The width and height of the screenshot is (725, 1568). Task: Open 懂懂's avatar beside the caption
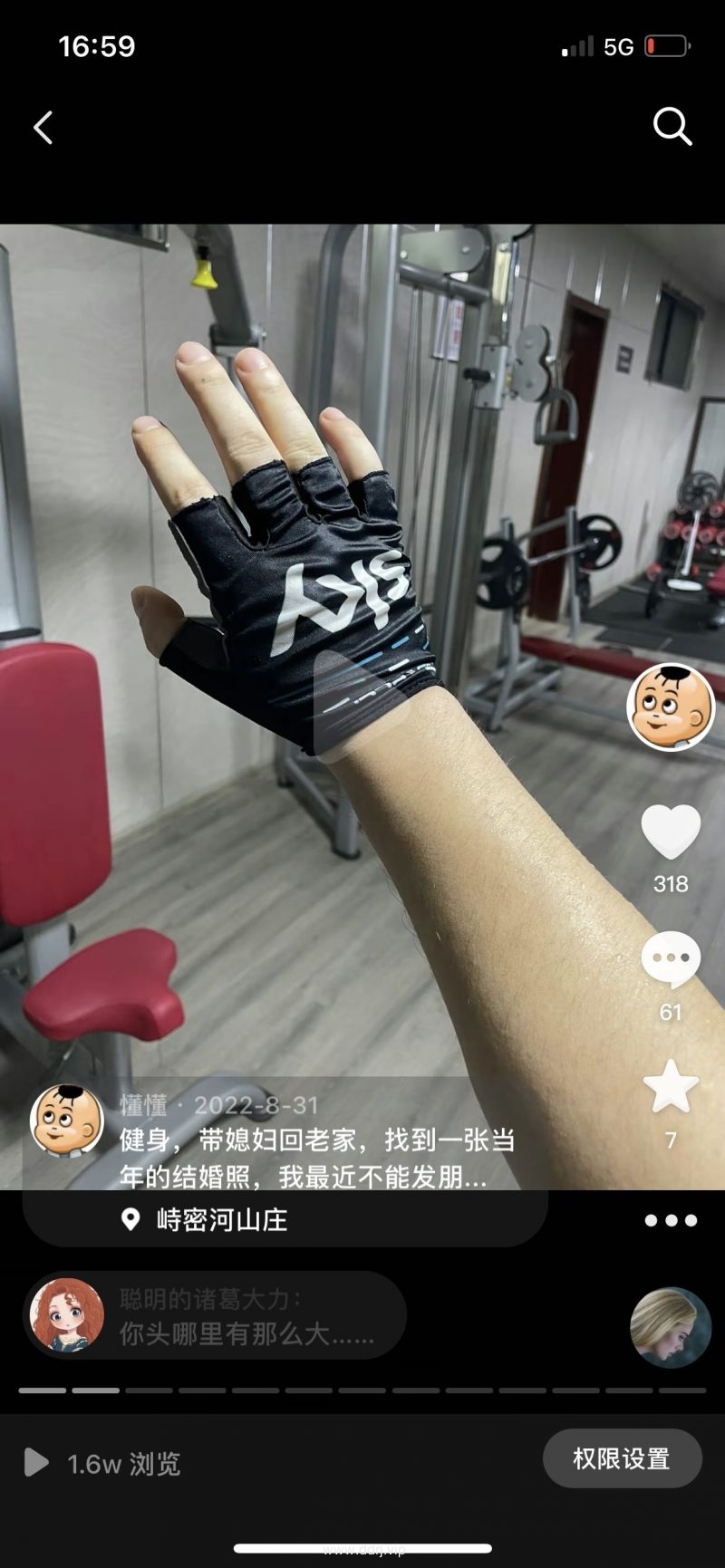coord(67,1120)
